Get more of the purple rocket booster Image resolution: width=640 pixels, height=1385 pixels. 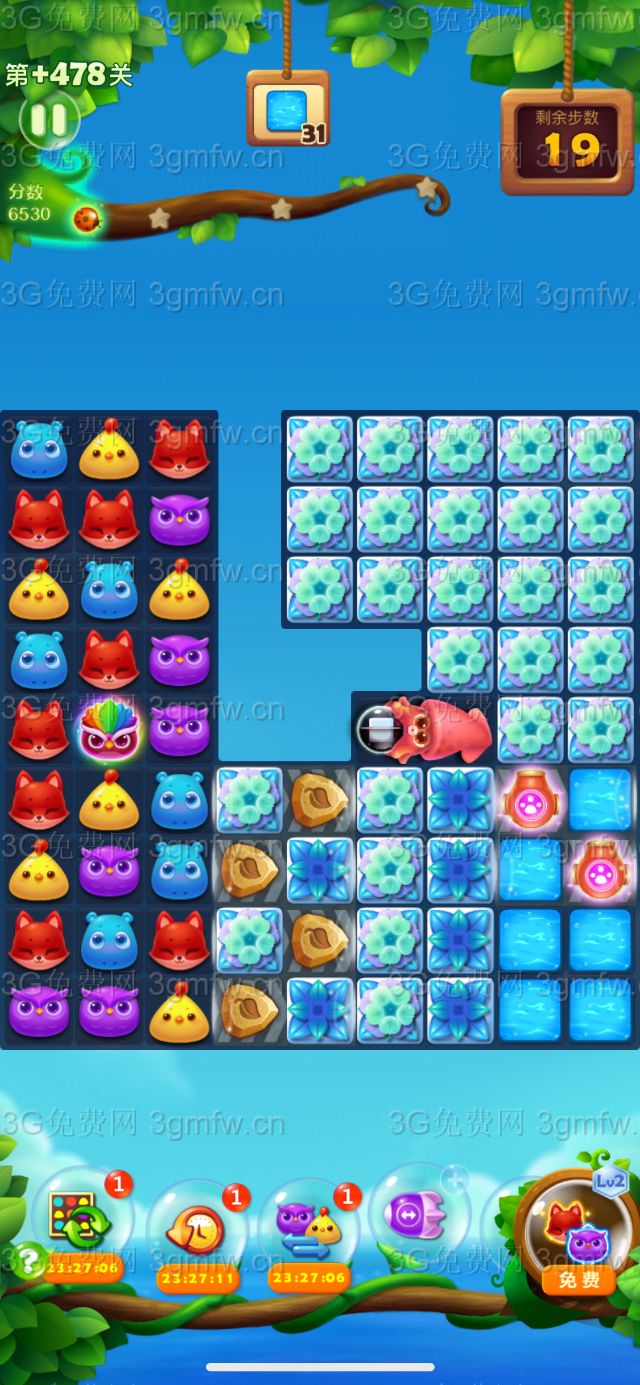pyautogui.click(x=455, y=1180)
